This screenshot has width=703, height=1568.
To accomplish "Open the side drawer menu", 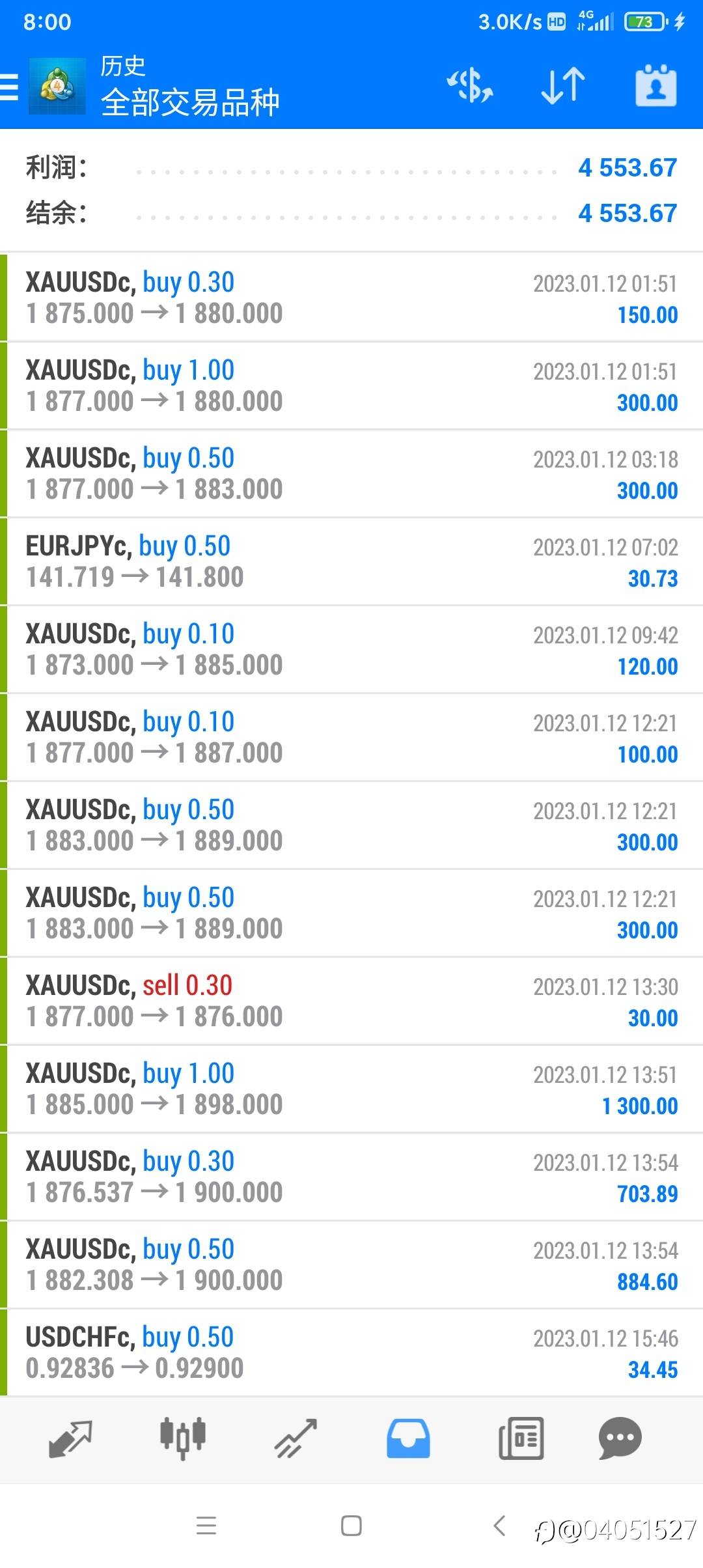I will click(9, 87).
